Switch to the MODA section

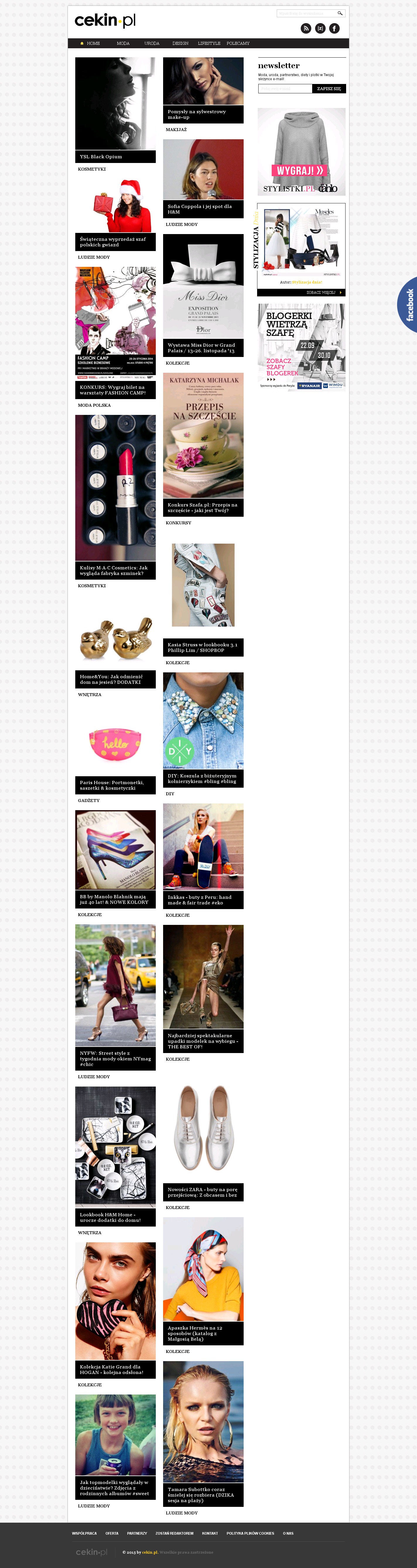click(123, 43)
